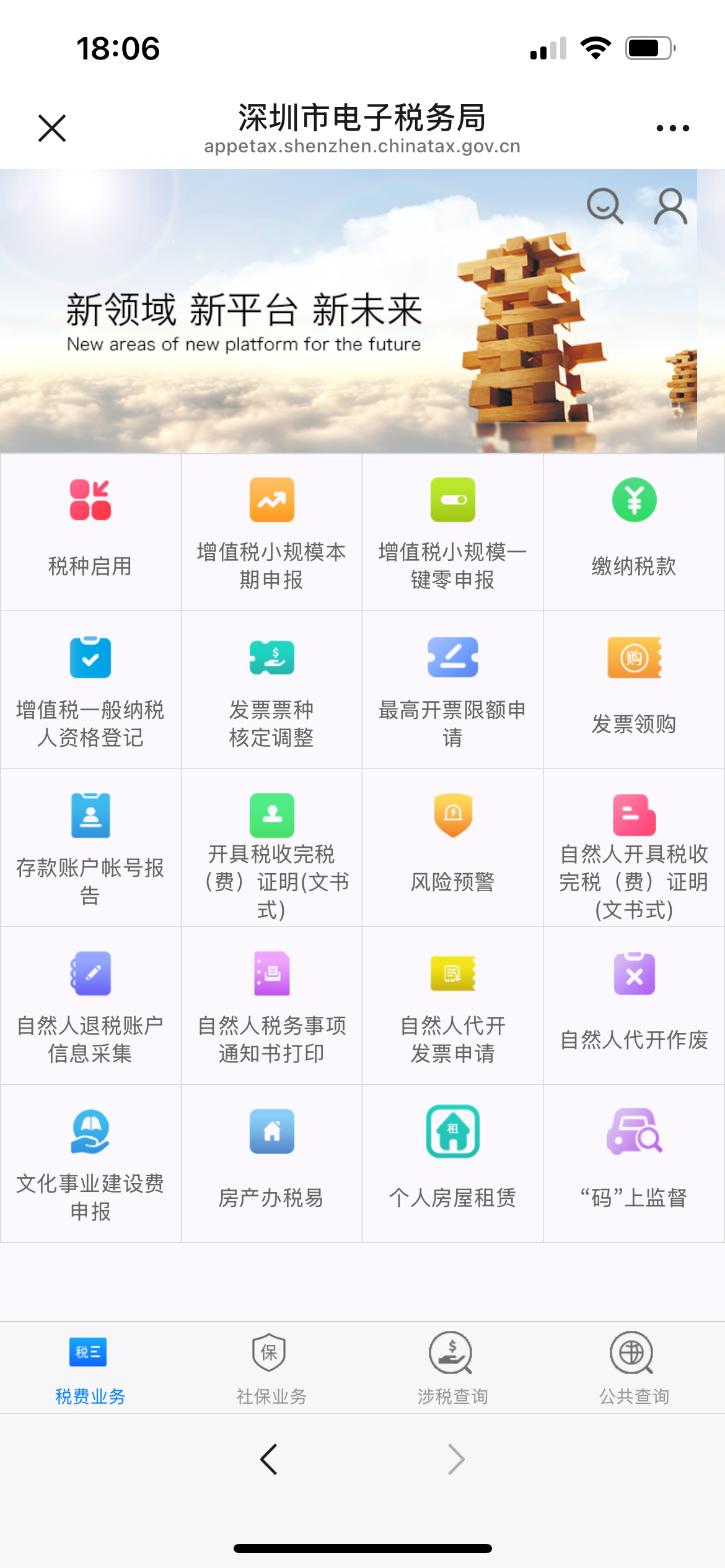Tap the search magnifier icon on banner
725x1568 pixels.
605,206
